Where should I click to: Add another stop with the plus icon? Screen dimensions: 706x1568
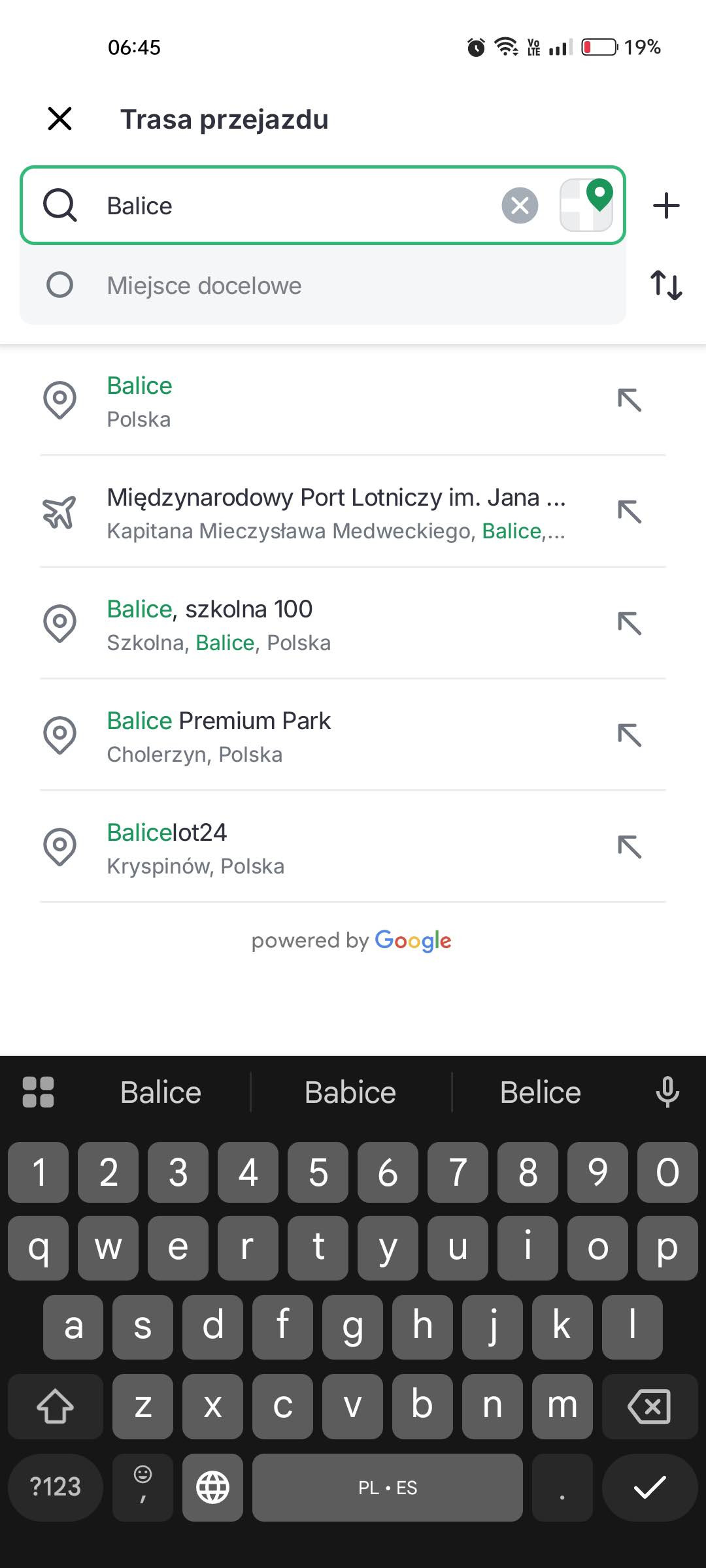coord(666,206)
